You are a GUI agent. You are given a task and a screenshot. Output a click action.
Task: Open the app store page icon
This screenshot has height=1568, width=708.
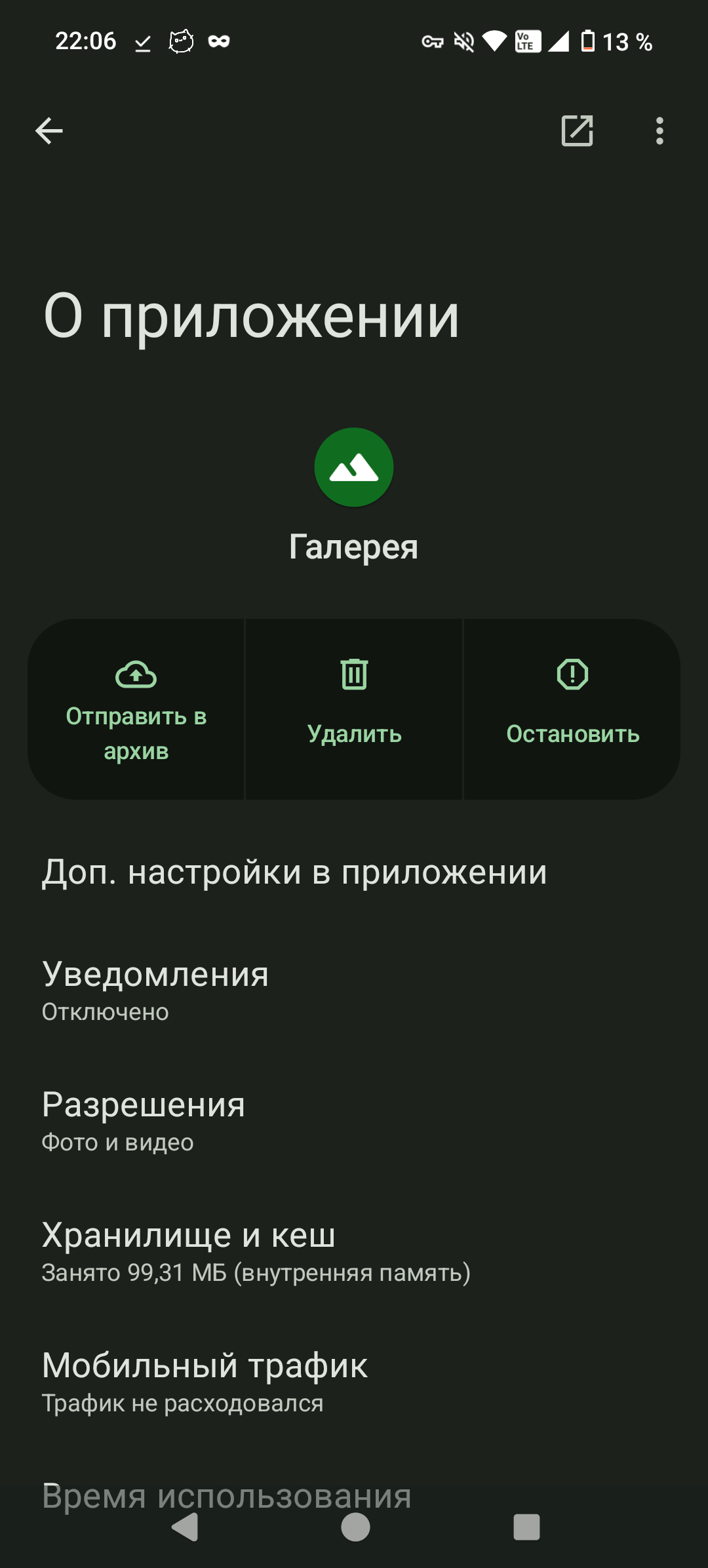[577, 131]
